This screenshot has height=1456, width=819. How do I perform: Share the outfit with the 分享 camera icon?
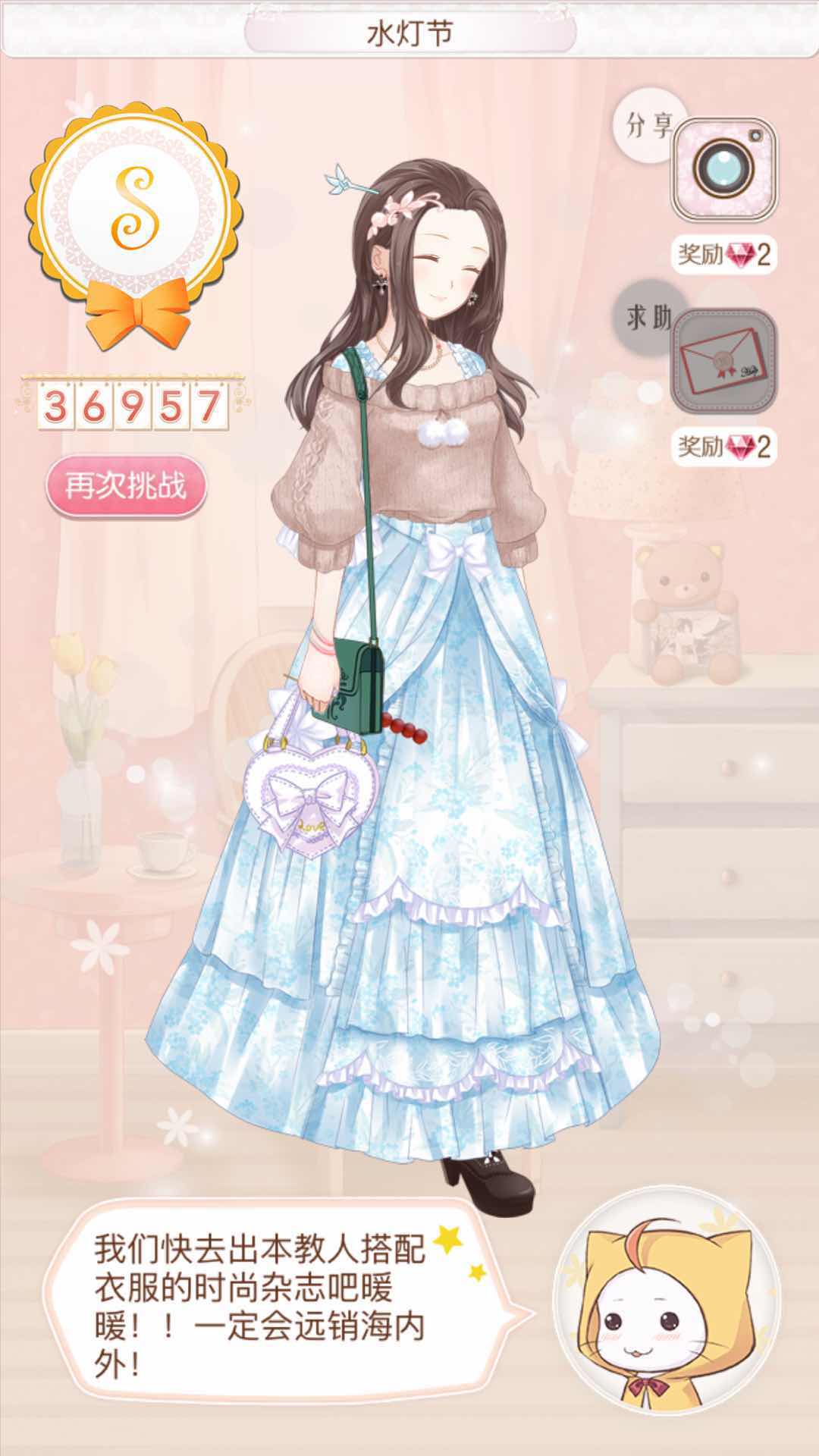coord(723,168)
